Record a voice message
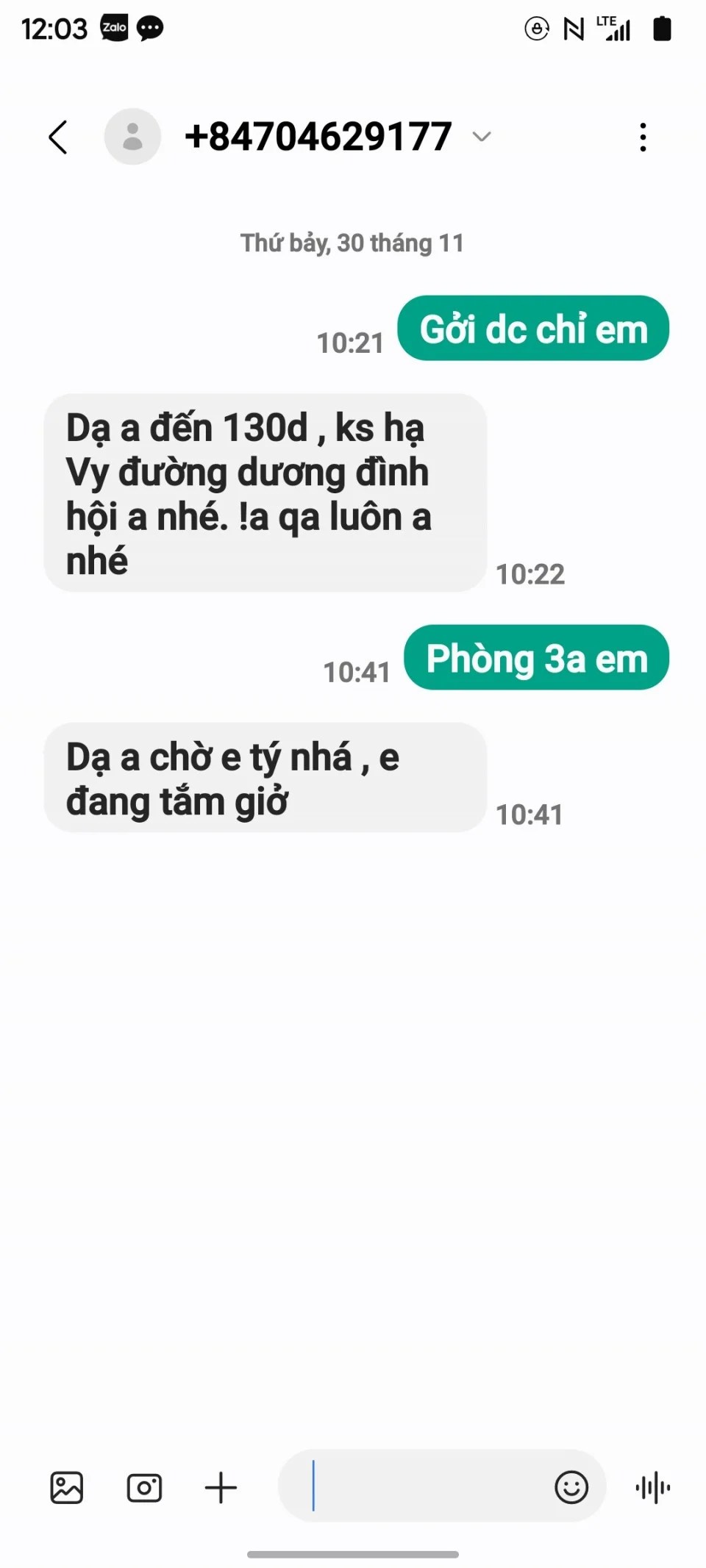The image size is (706, 1568). (x=653, y=1488)
